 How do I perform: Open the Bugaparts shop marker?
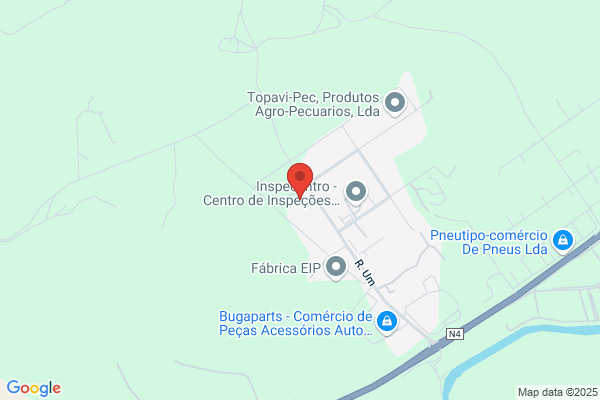pos(386,322)
